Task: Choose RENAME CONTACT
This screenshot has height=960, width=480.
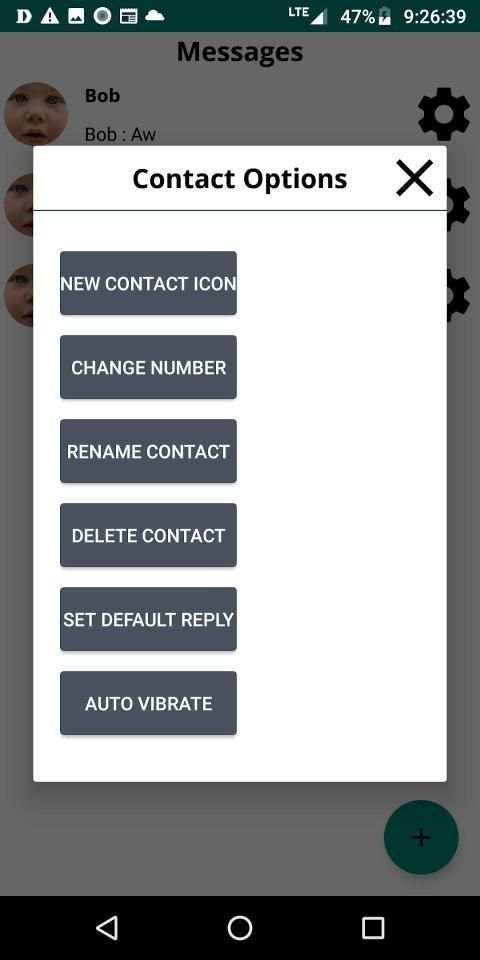Action: (x=148, y=451)
